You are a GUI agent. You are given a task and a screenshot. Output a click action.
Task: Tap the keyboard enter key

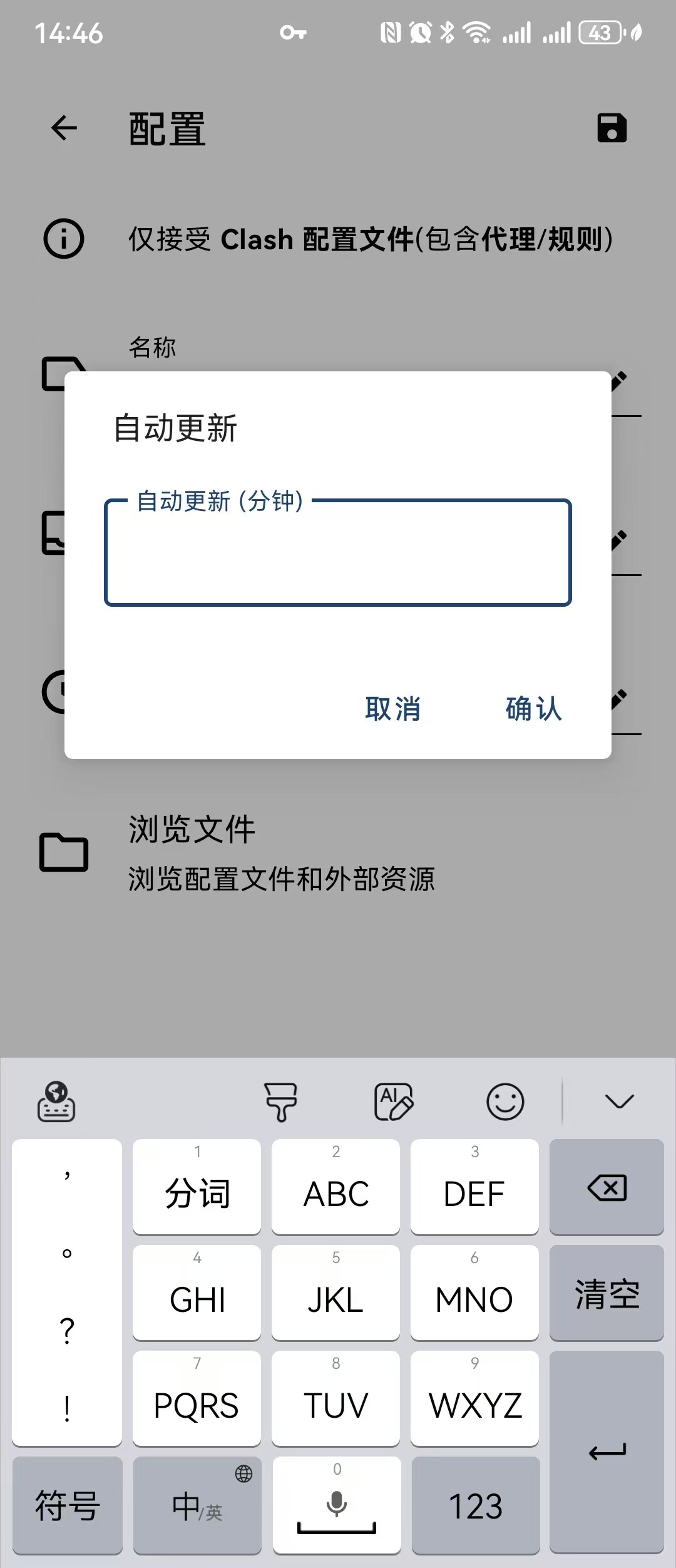tap(607, 1452)
